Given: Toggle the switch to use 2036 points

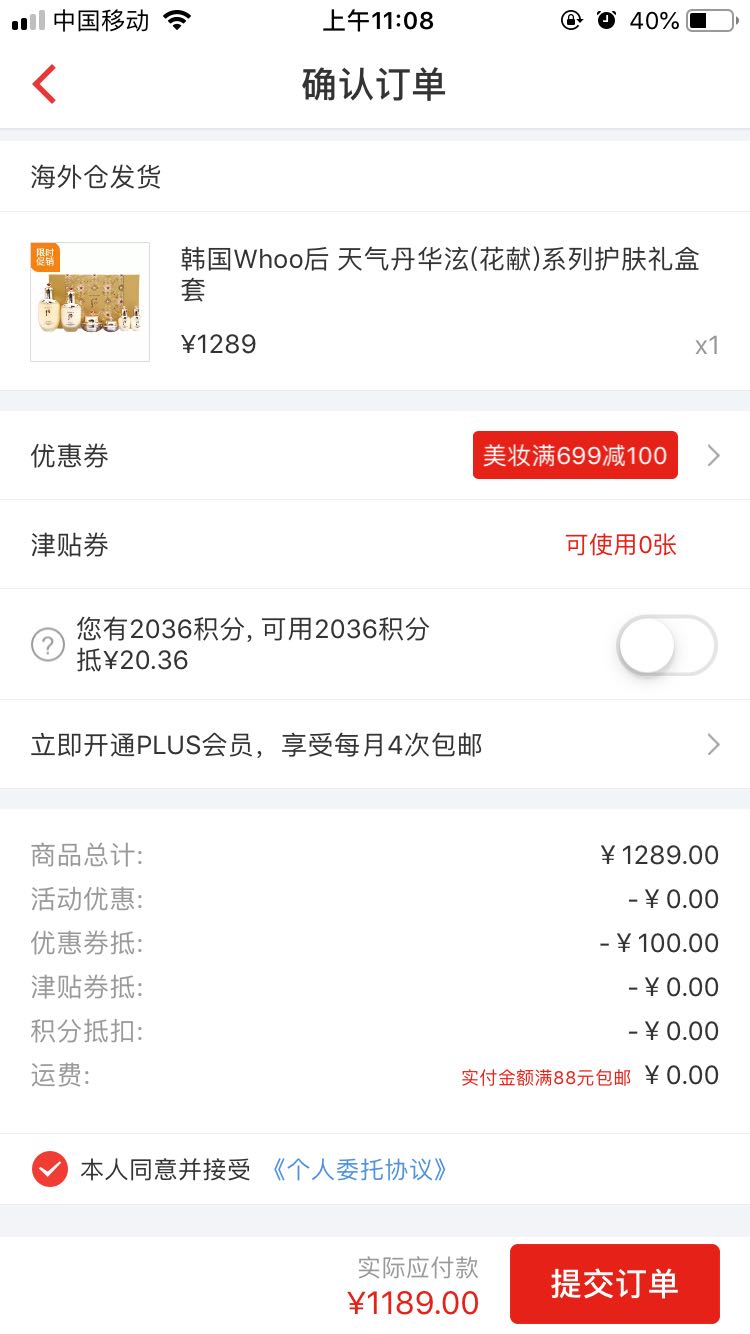Looking at the screenshot, I should (x=667, y=645).
